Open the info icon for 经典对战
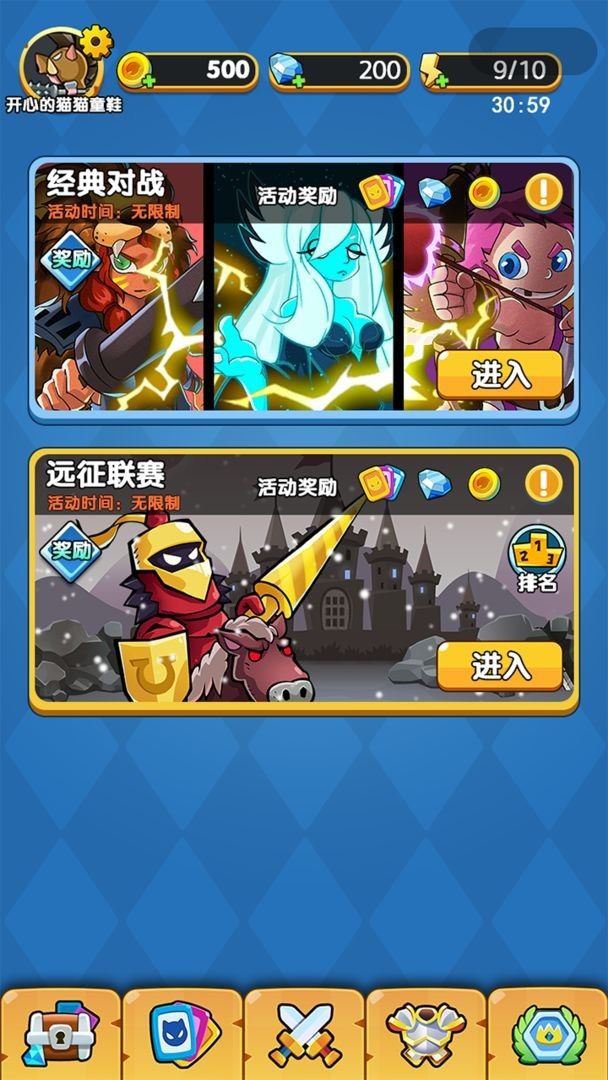 544,192
